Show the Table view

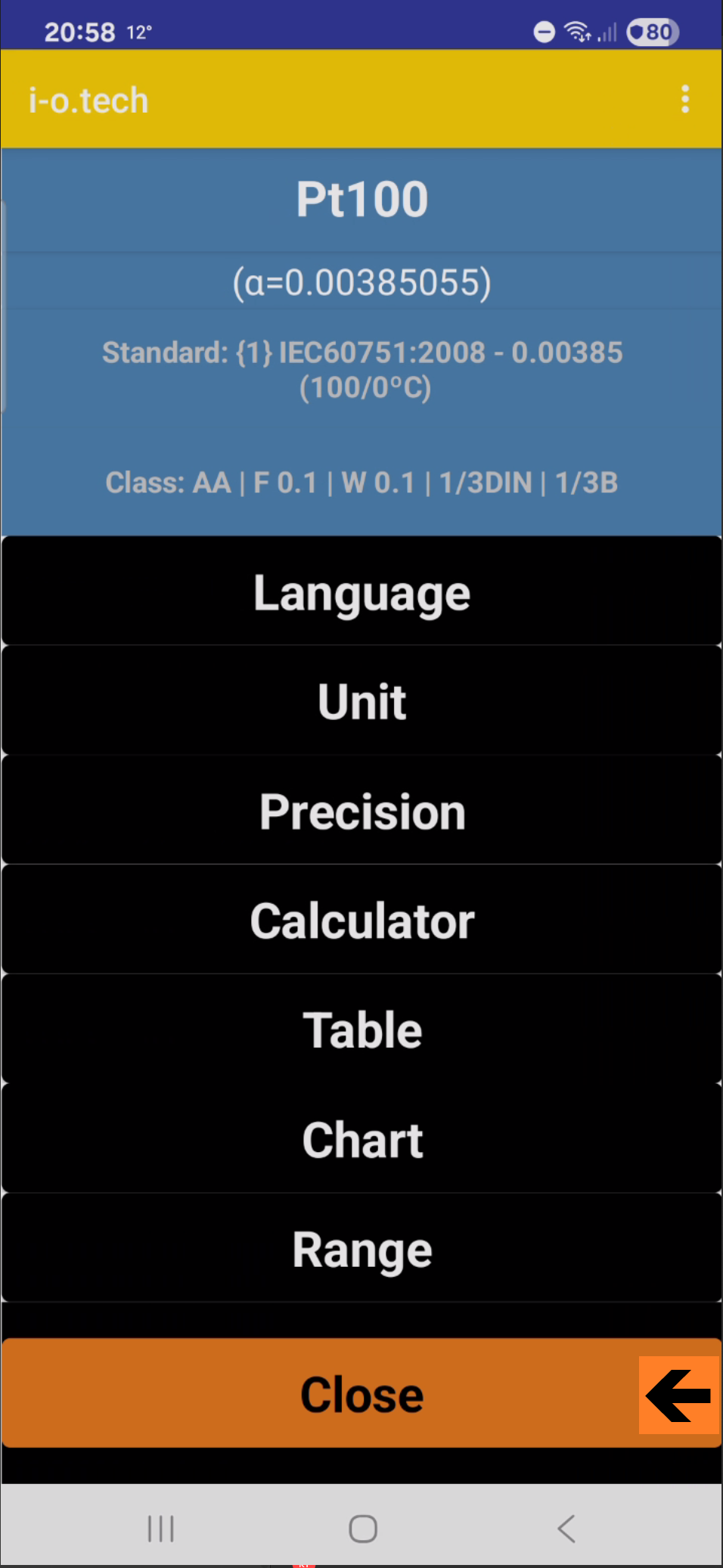tap(361, 1029)
